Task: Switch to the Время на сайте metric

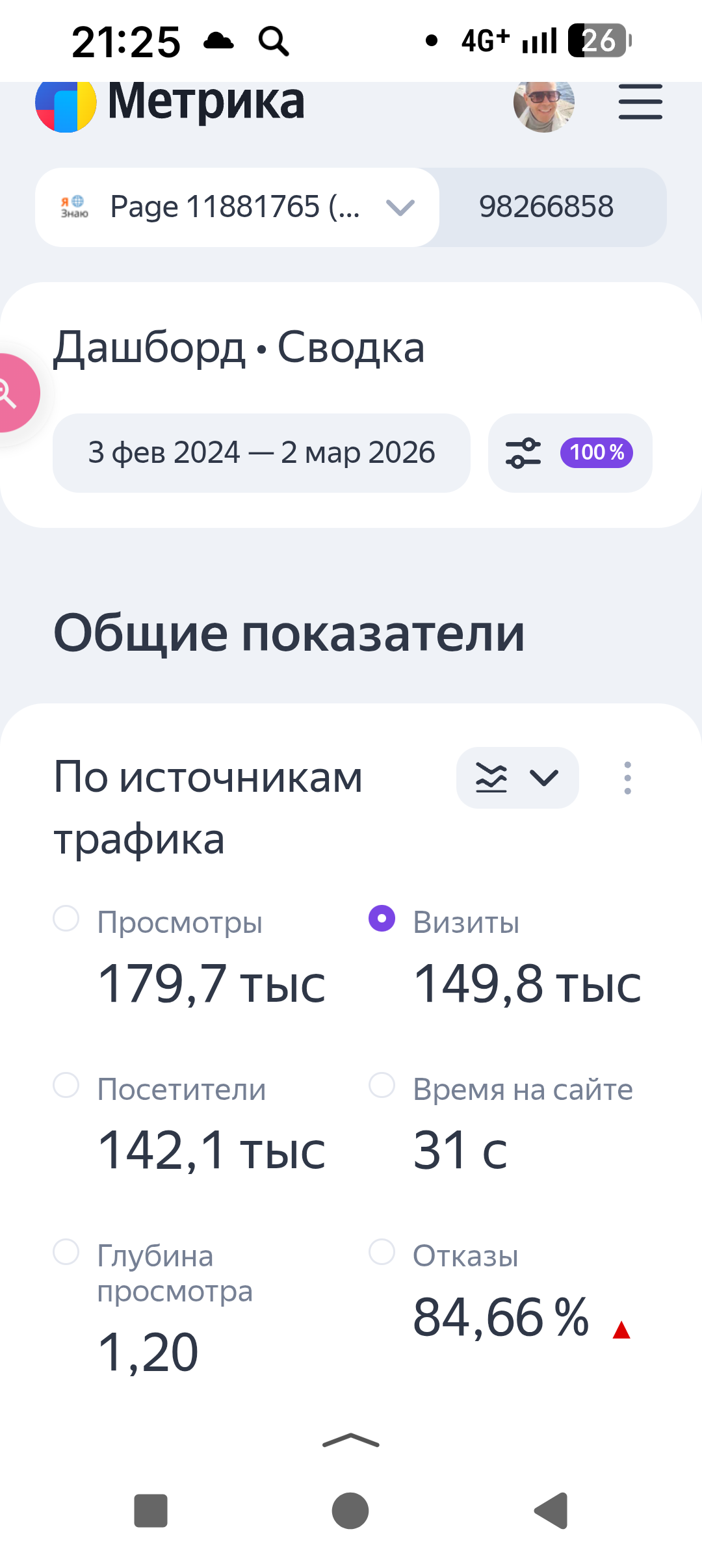Action: pos(382,1086)
